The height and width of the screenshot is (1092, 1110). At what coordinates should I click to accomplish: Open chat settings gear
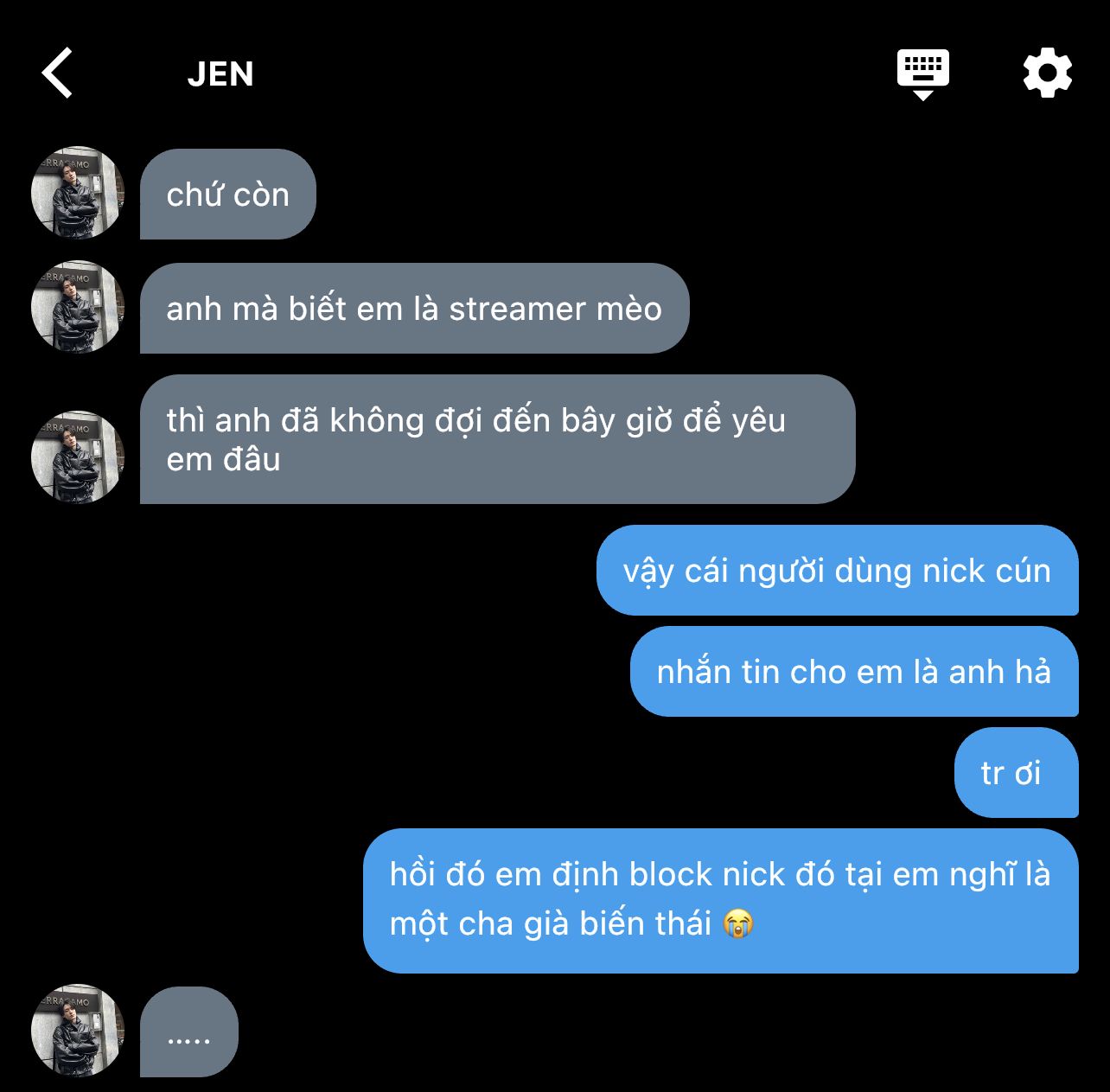tap(1047, 73)
